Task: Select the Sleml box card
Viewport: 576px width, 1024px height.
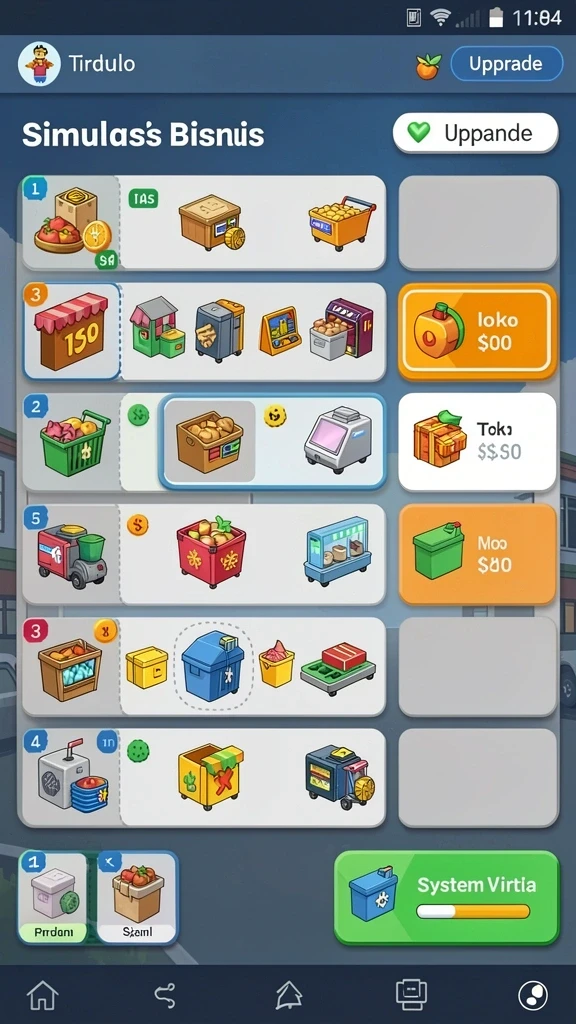Action: tap(137, 897)
